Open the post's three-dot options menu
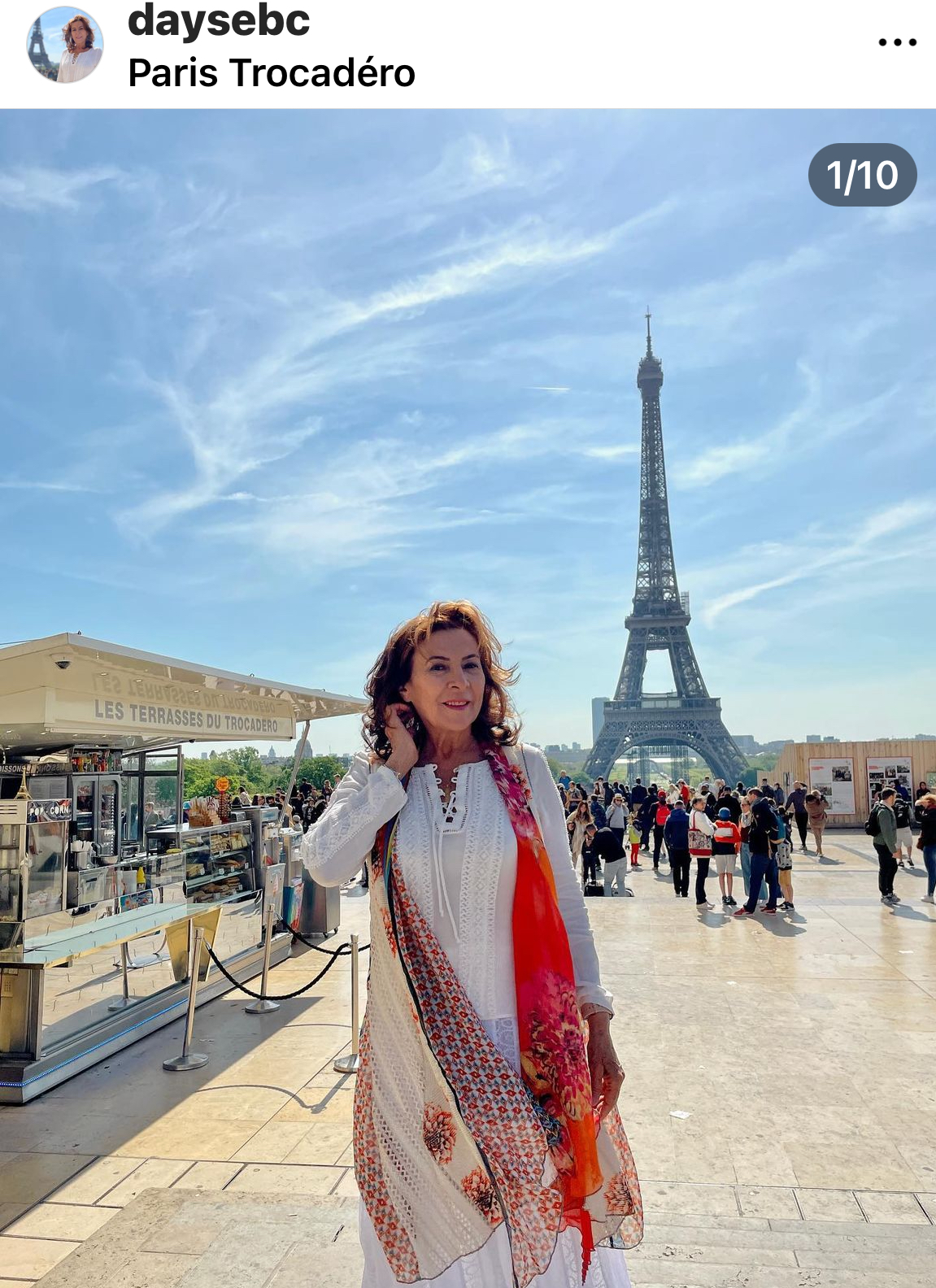 [897, 42]
